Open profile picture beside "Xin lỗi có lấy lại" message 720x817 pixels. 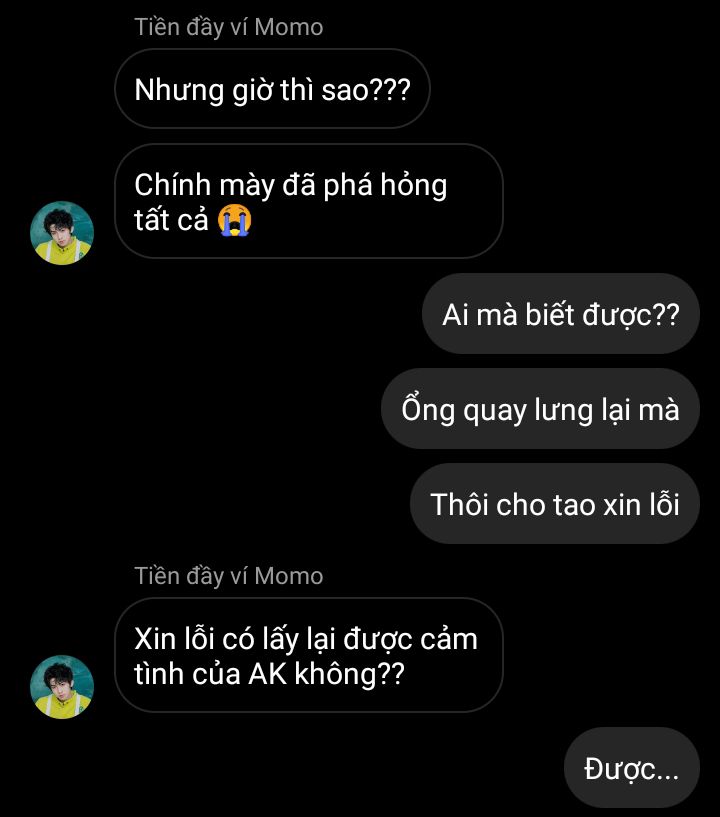pyautogui.click(x=62, y=687)
